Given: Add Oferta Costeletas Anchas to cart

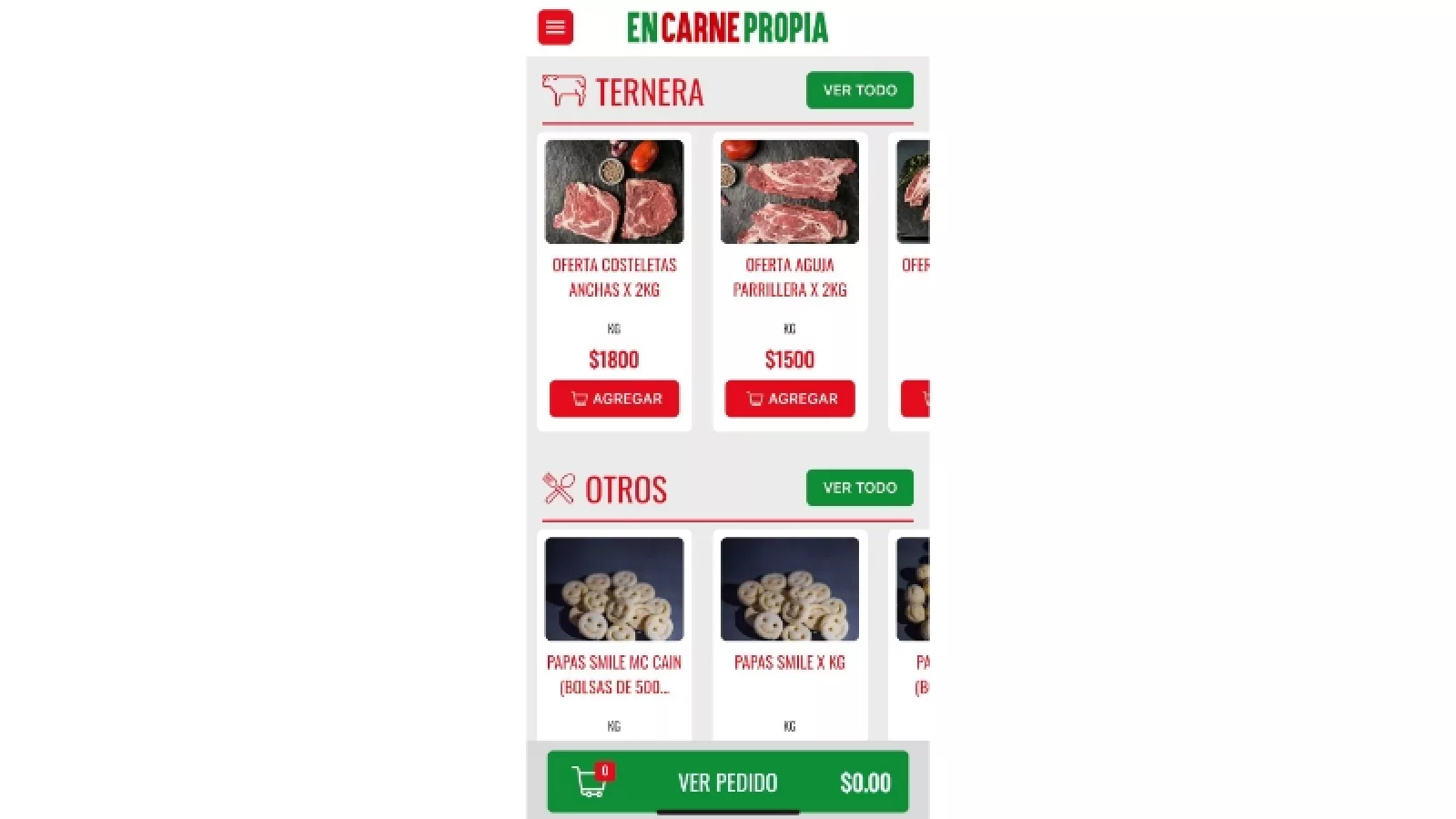Looking at the screenshot, I should (614, 399).
